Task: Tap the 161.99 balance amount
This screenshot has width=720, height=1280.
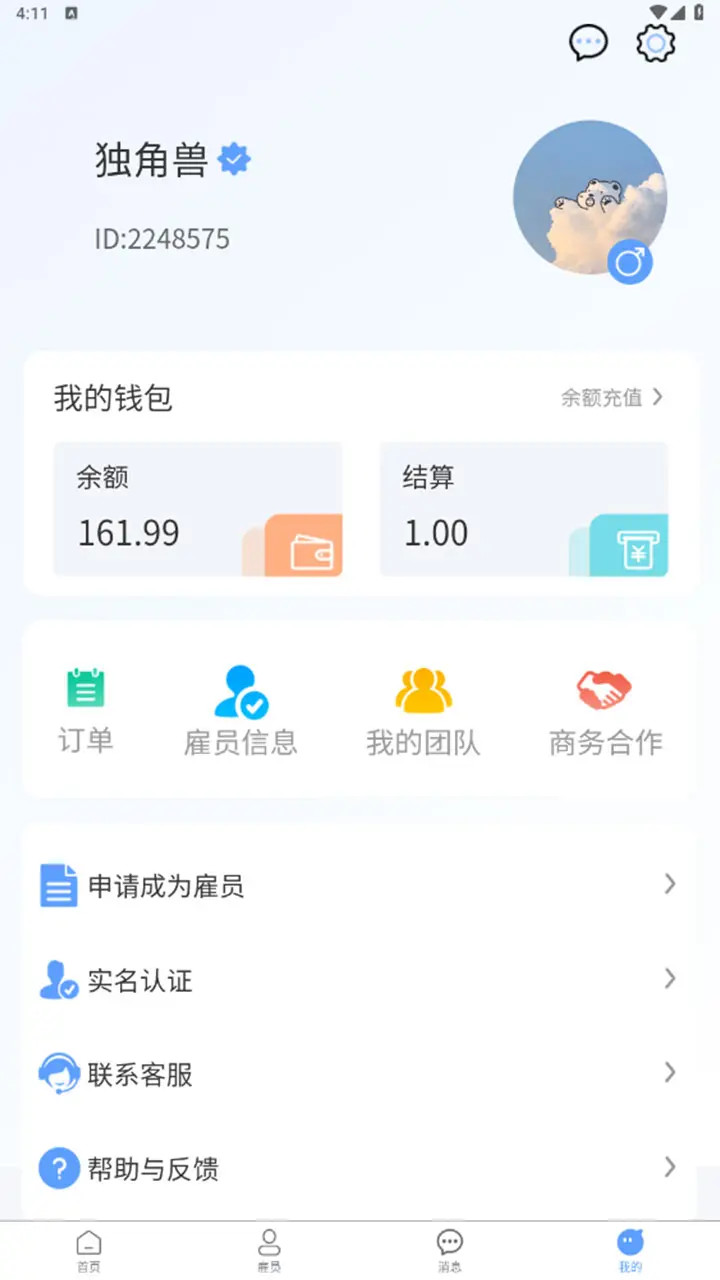Action: click(x=129, y=533)
